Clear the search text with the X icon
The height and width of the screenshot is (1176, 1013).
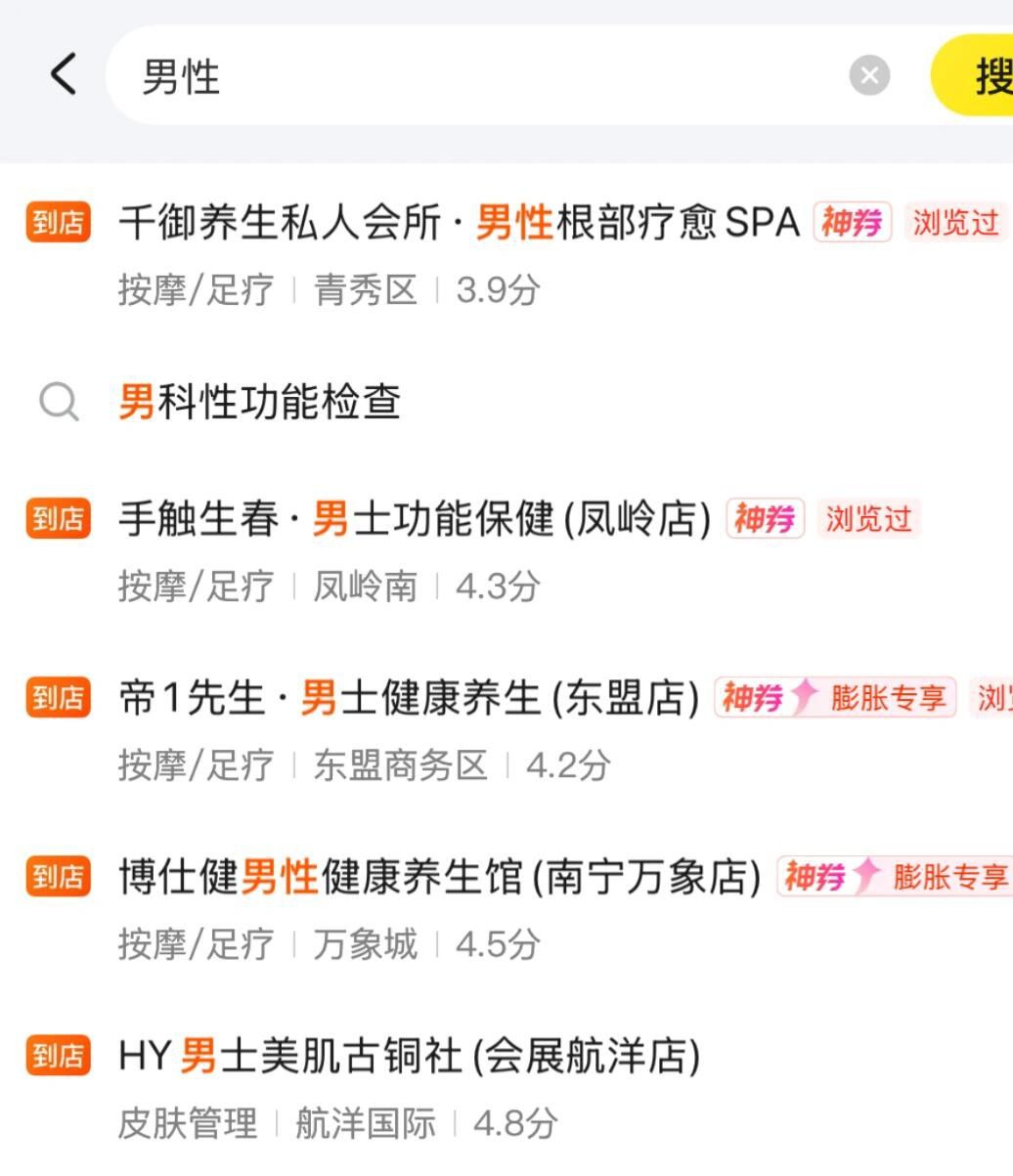point(869,75)
